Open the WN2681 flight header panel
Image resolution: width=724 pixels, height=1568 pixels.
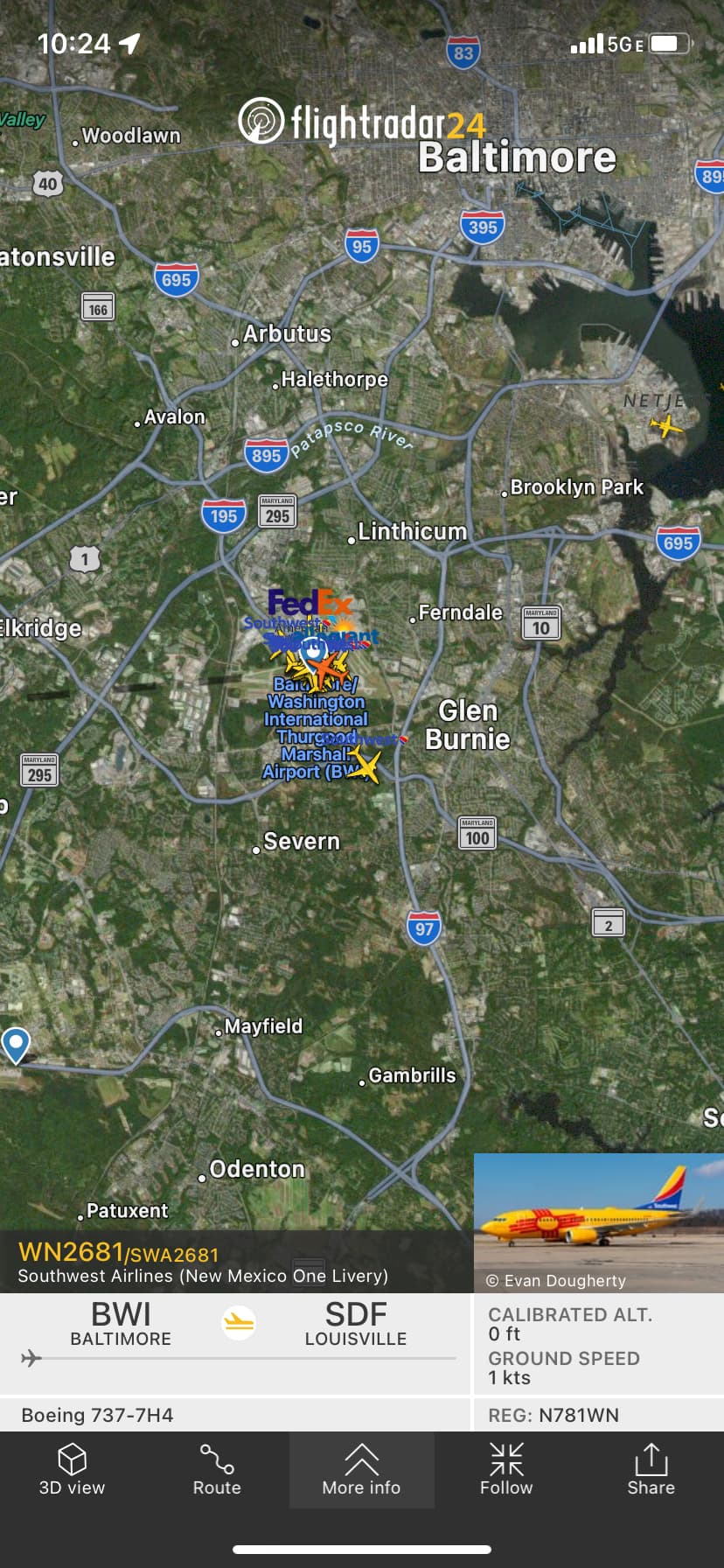click(236, 1263)
